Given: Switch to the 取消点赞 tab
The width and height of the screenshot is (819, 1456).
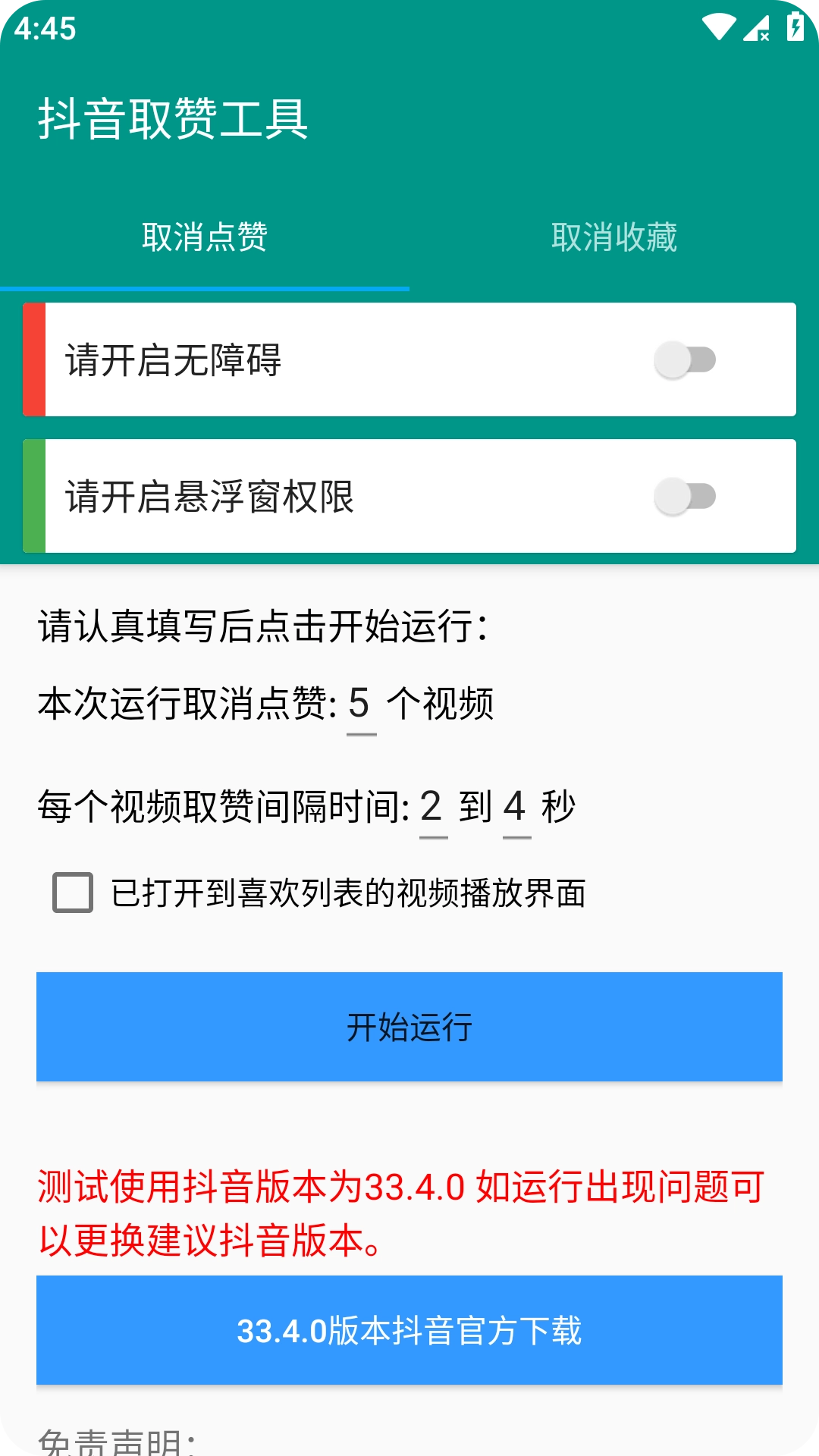Looking at the screenshot, I should (x=205, y=237).
